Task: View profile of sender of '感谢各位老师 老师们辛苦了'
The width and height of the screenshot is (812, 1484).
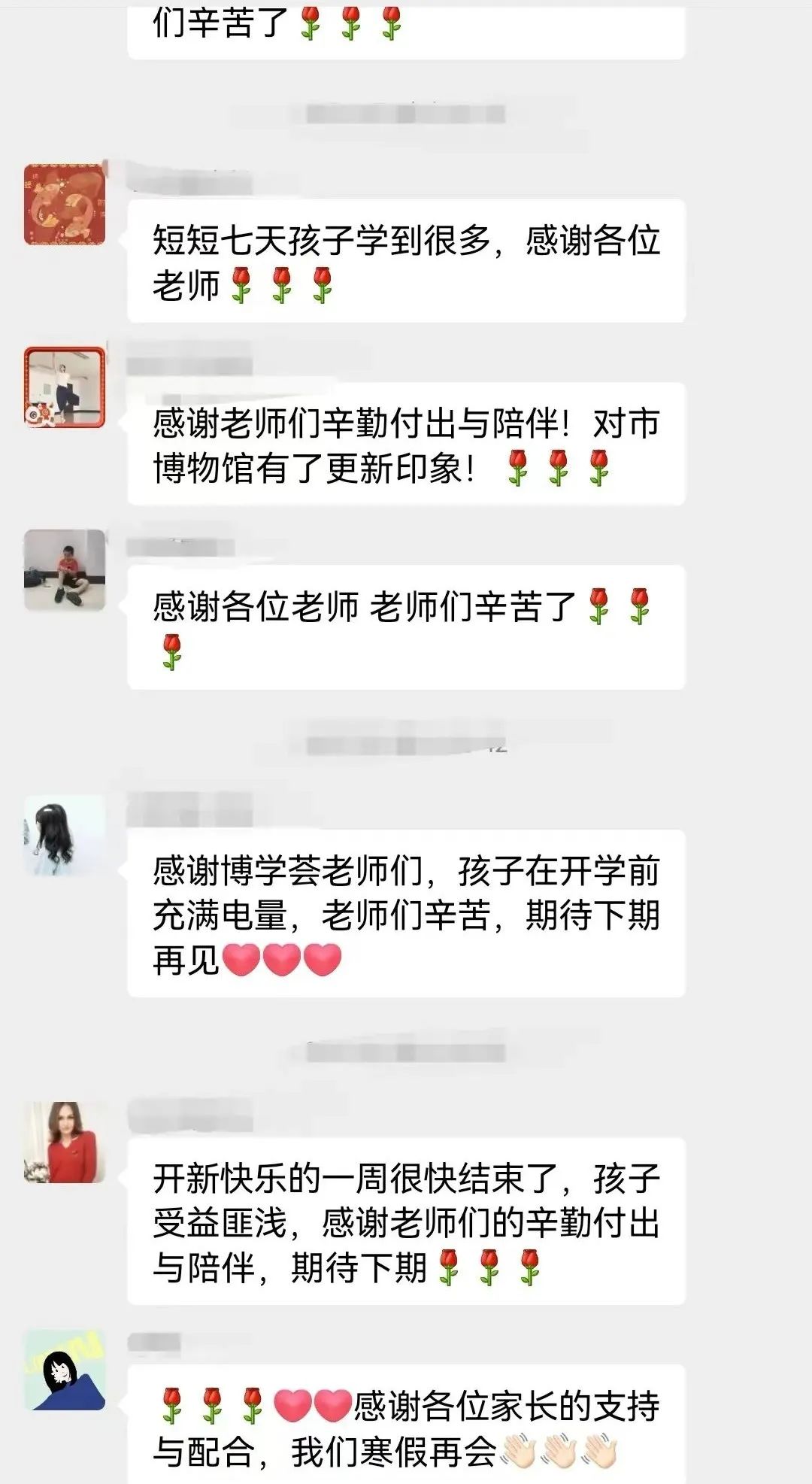Action: coord(65,569)
